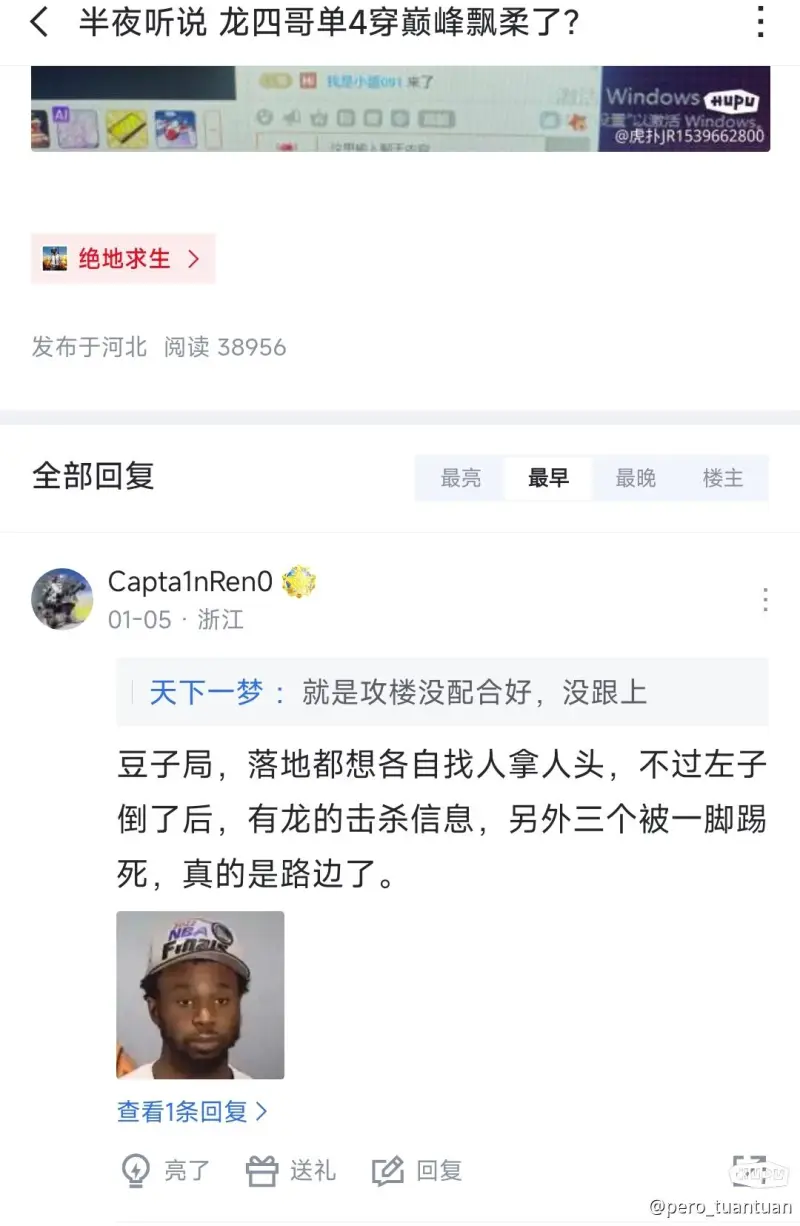Screen dimensions: 800x1226
Task: Go back with the arrow icon
Action: click(40, 23)
